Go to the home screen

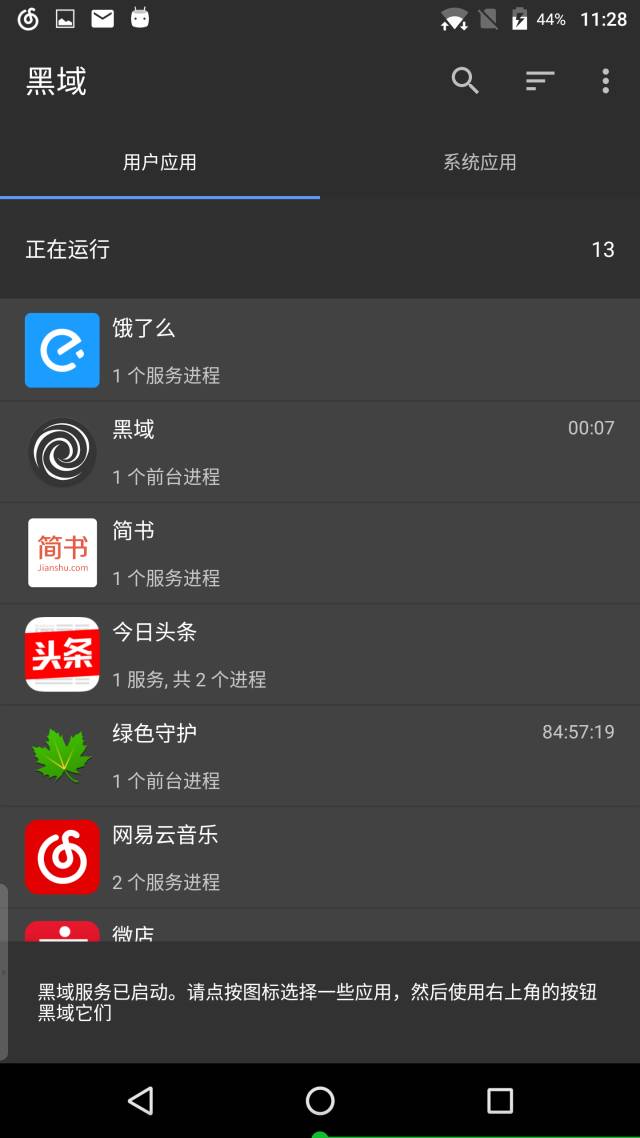(x=320, y=1101)
